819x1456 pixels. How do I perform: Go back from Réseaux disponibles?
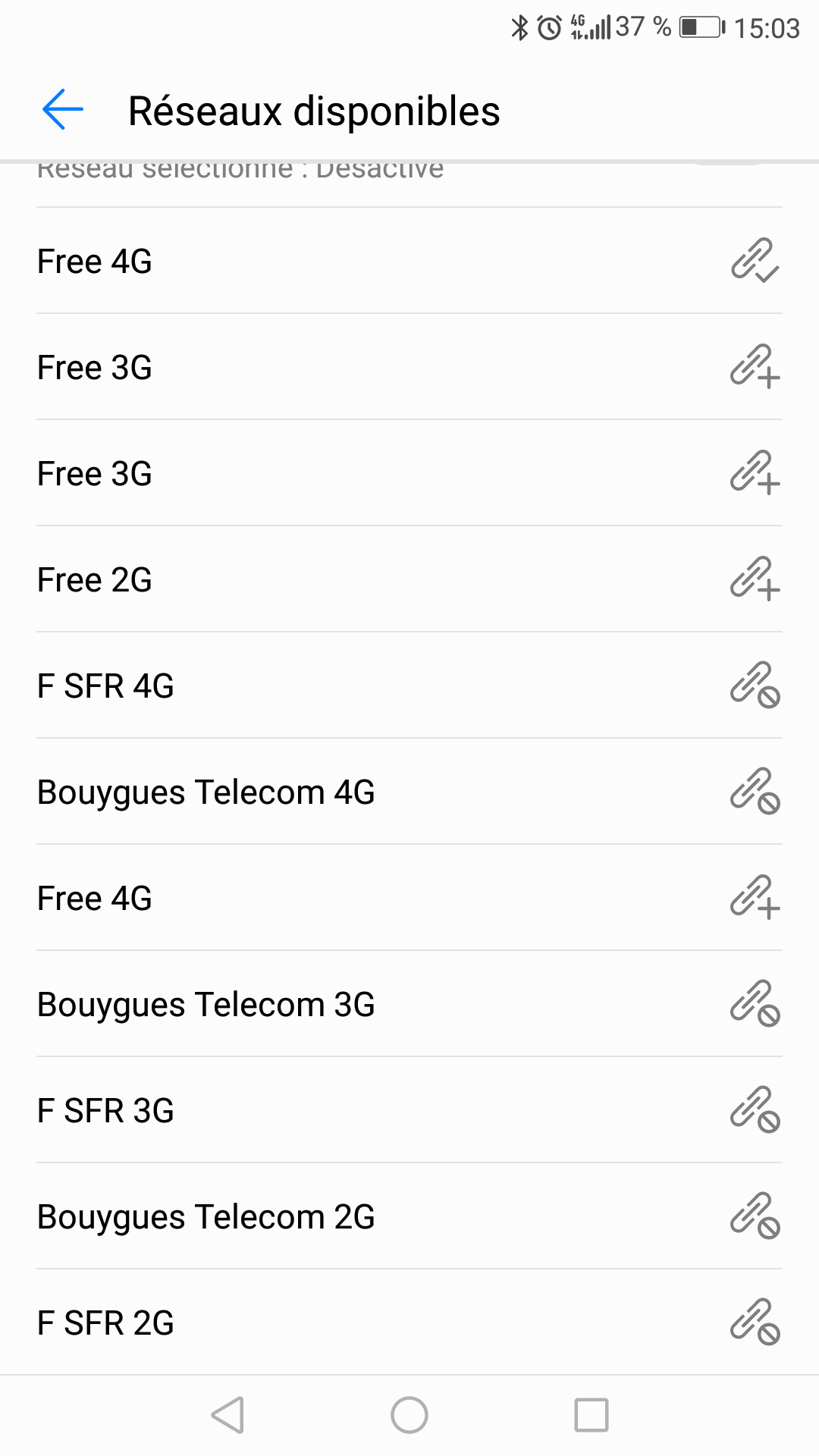click(63, 110)
